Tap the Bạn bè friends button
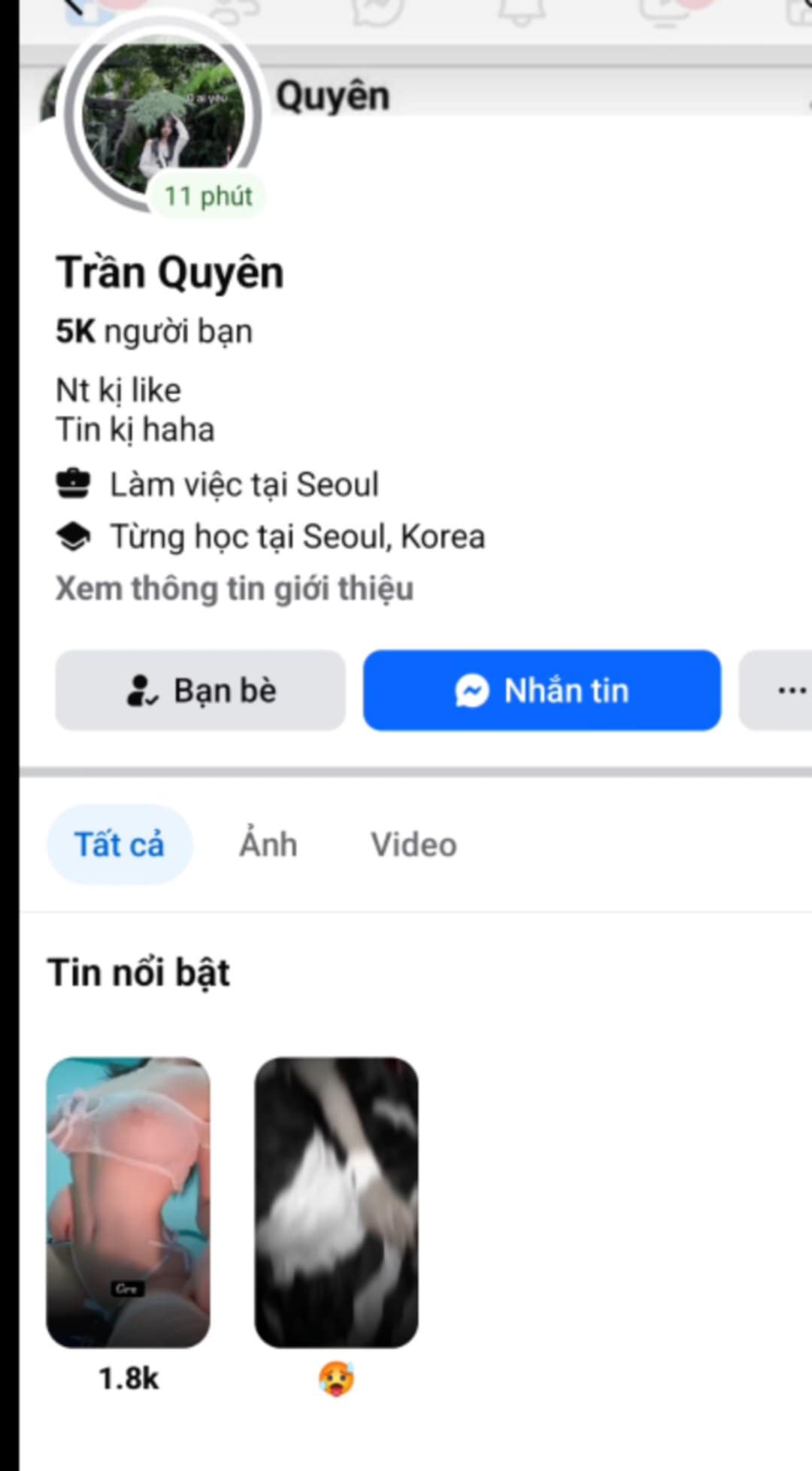The image size is (812, 1471). [x=201, y=690]
